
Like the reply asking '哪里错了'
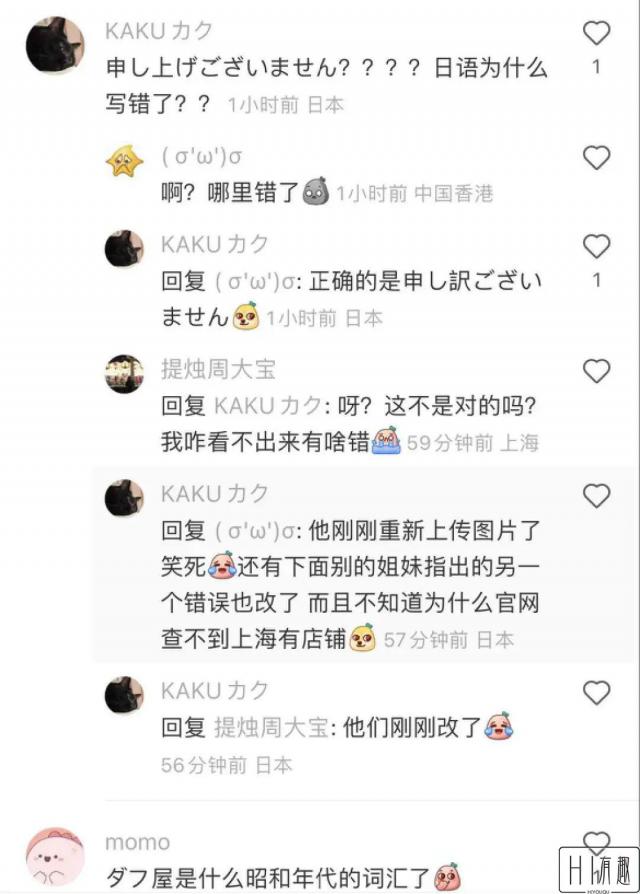(596, 158)
